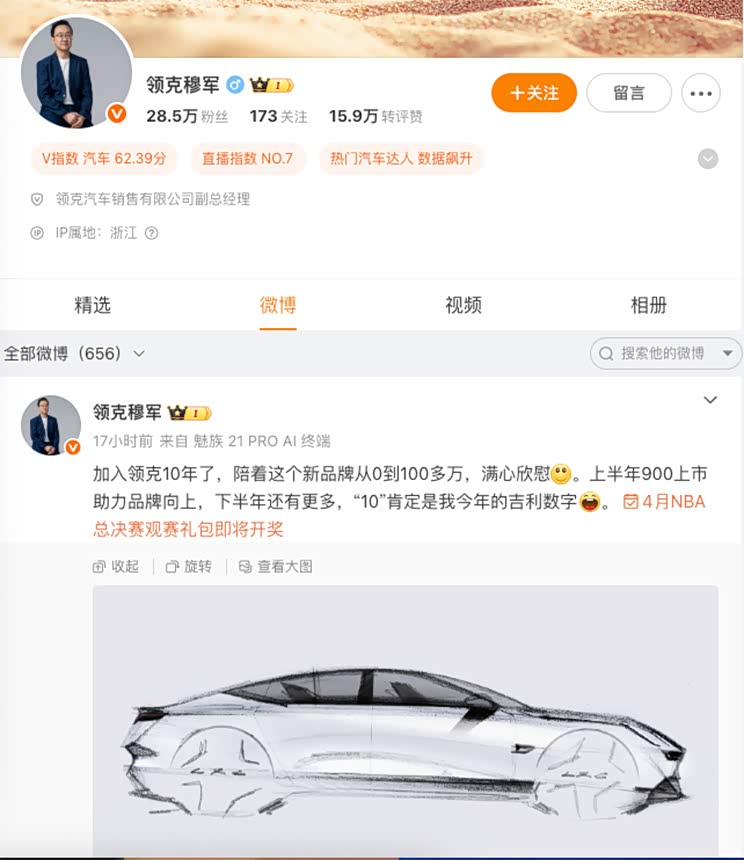Open the car sketch image

(x=405, y=720)
